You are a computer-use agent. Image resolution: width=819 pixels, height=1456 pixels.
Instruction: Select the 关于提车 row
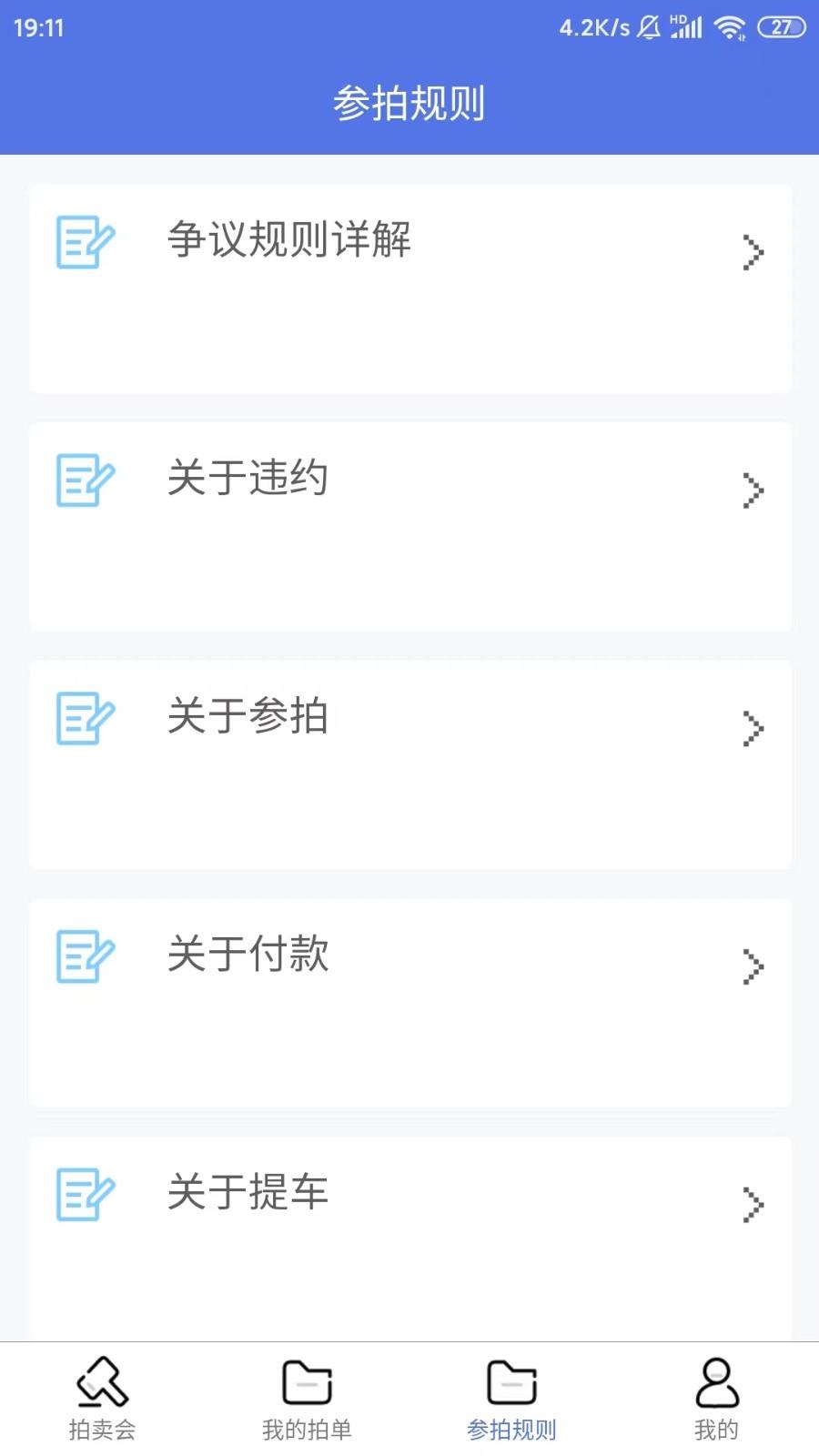pyautogui.click(x=409, y=1238)
